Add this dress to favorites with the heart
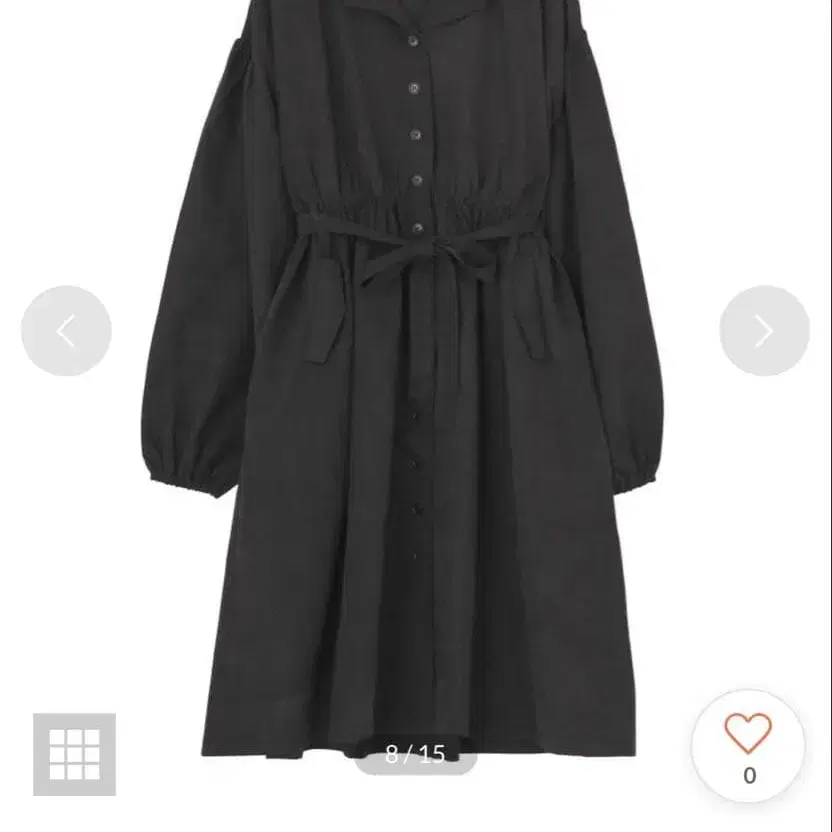Image resolution: width=832 pixels, height=832 pixels. (x=748, y=735)
